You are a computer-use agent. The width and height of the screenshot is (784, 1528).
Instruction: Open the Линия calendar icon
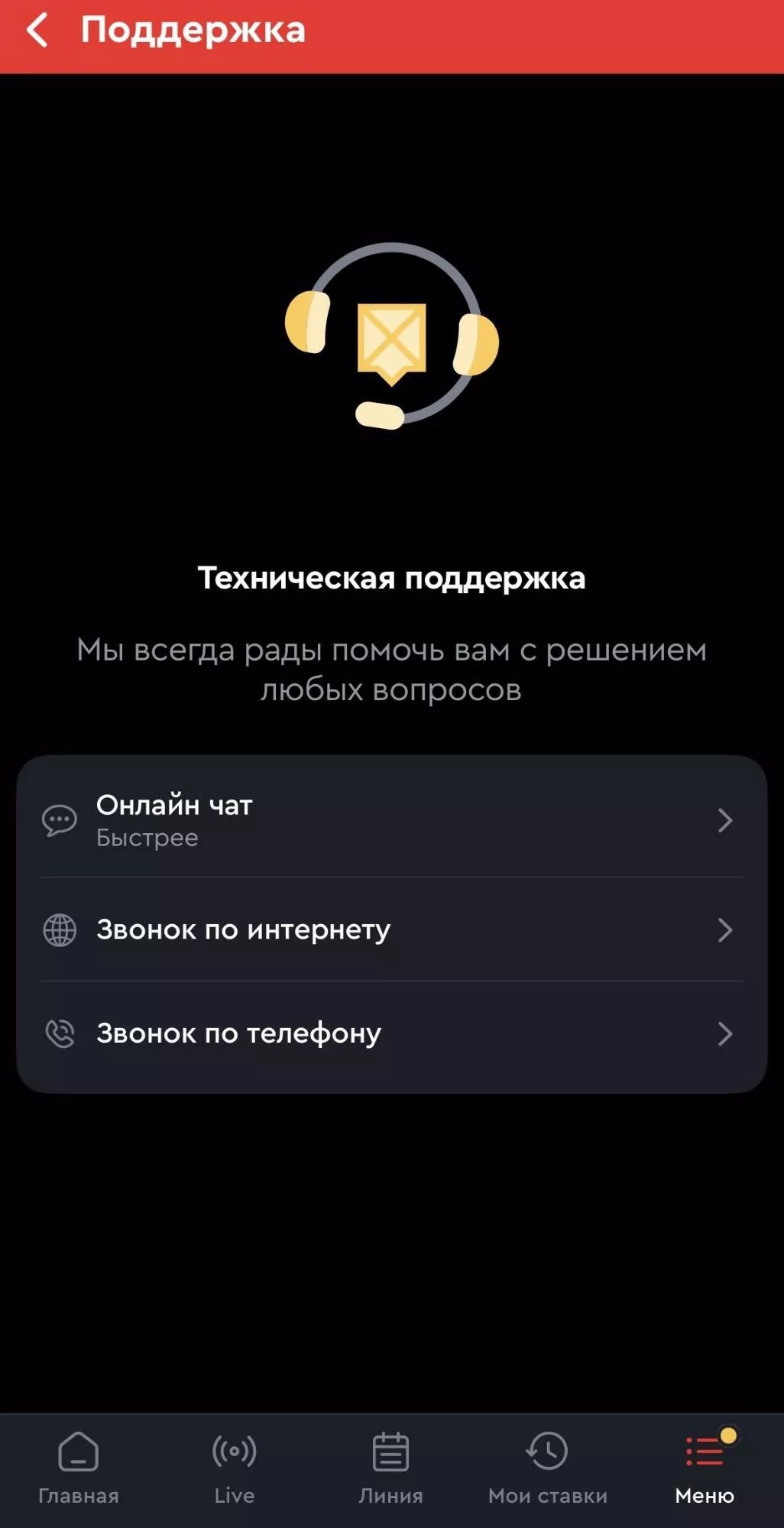pyautogui.click(x=390, y=1452)
